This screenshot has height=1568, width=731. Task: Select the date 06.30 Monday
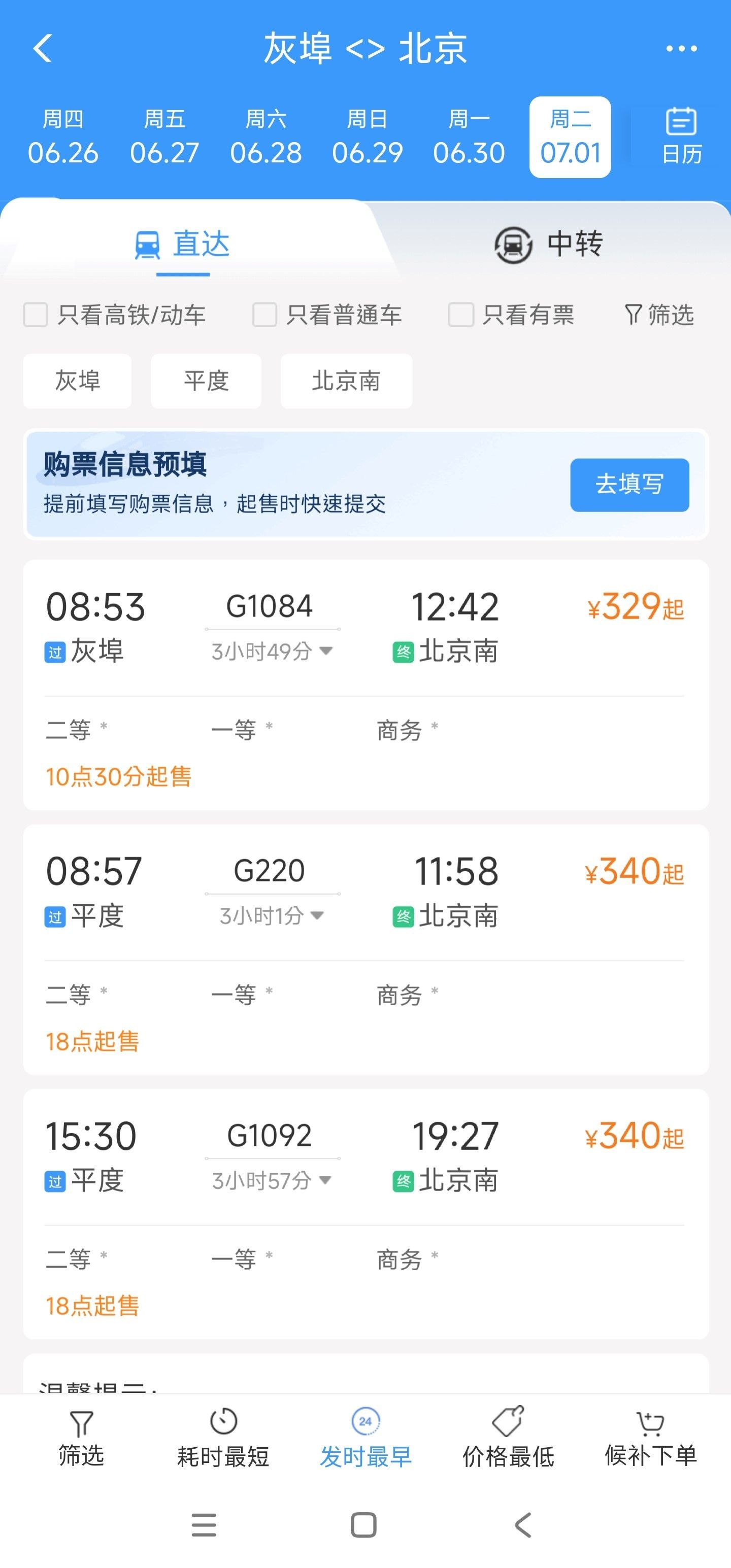(469, 138)
